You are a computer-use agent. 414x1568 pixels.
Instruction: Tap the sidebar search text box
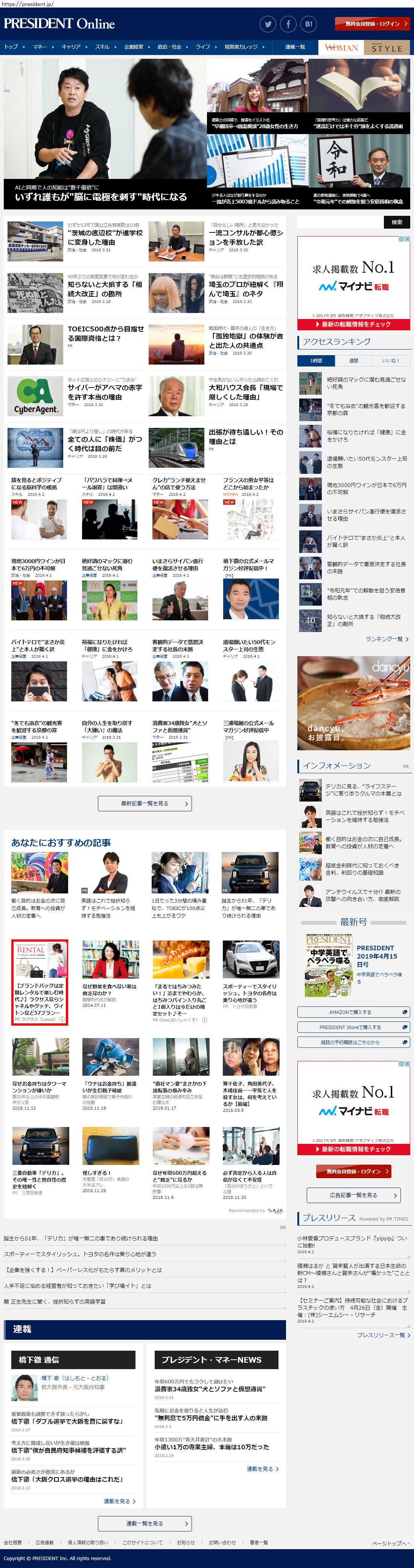[340, 222]
